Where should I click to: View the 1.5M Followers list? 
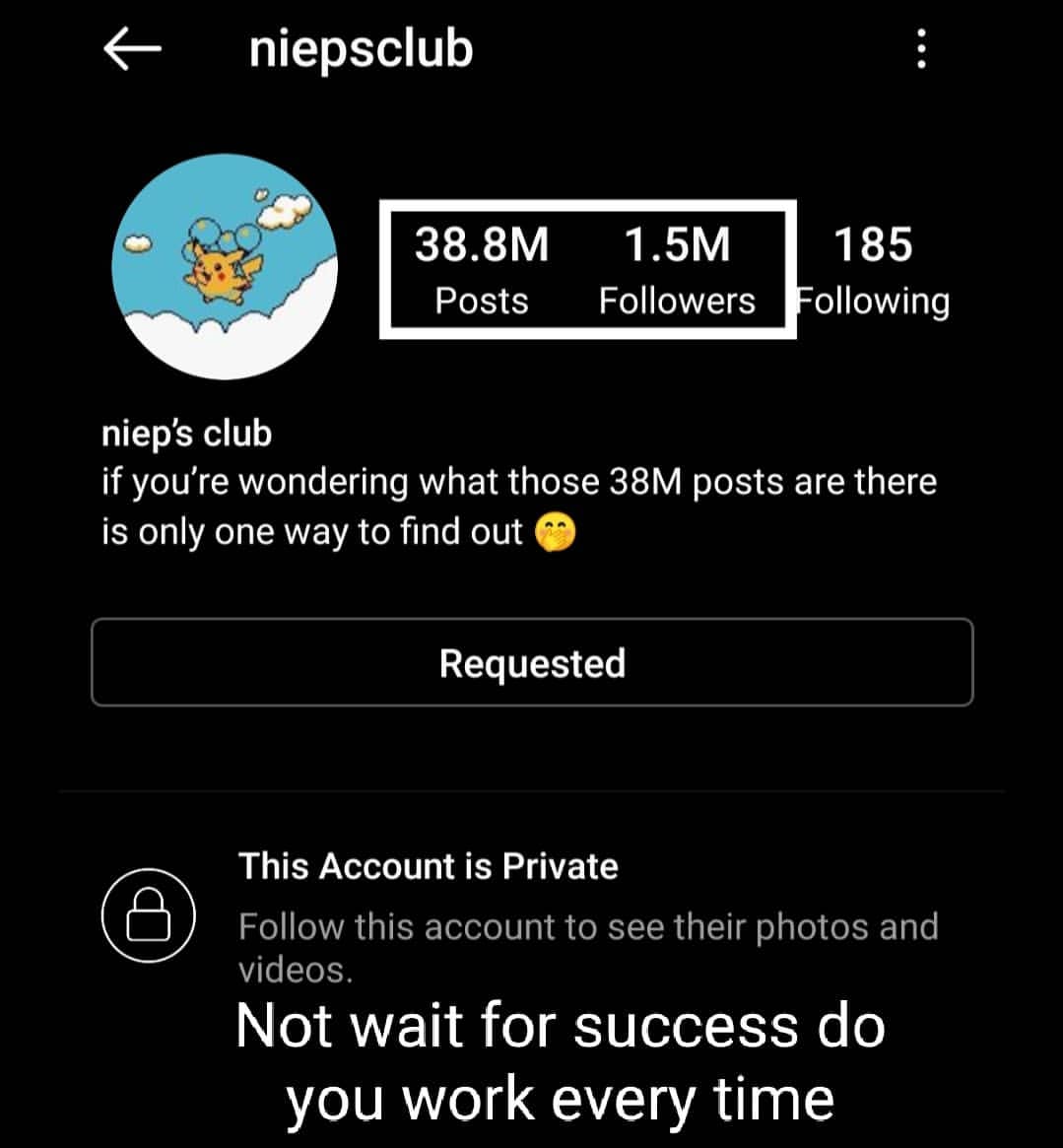pyautogui.click(x=677, y=270)
